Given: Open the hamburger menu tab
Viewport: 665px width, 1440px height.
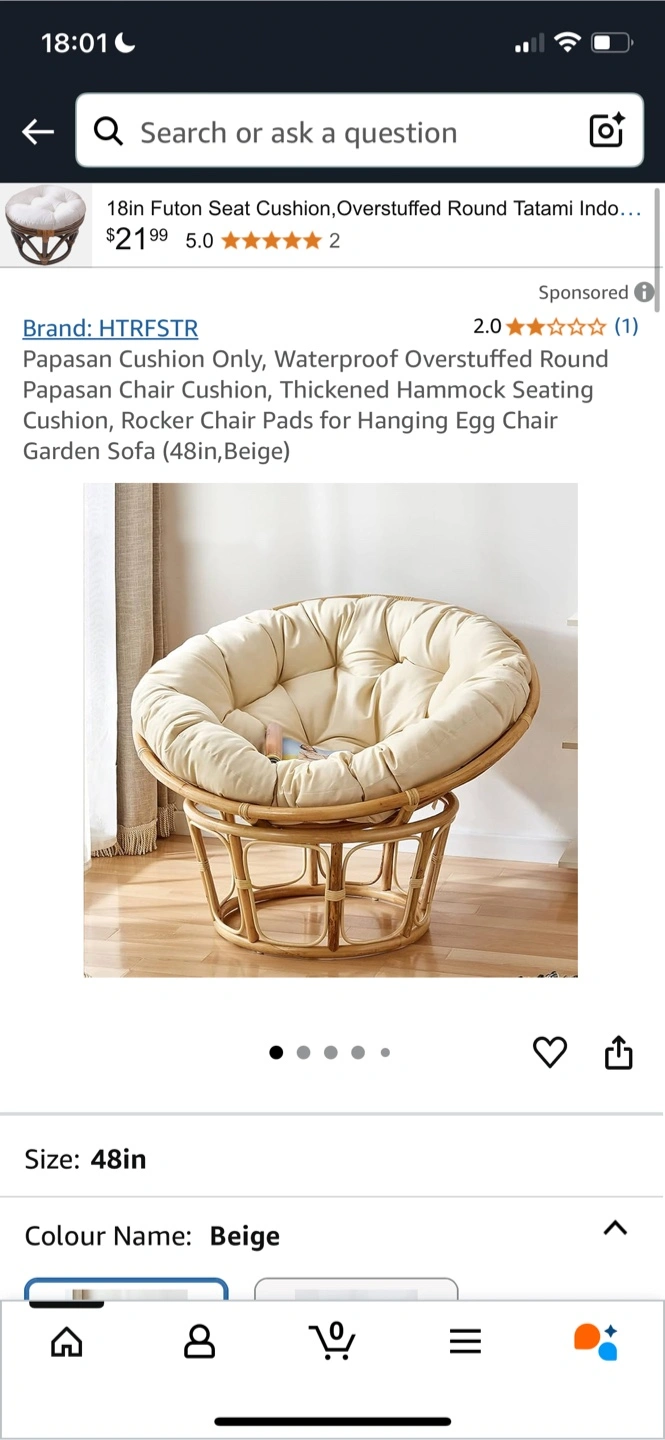Looking at the screenshot, I should [x=465, y=1341].
